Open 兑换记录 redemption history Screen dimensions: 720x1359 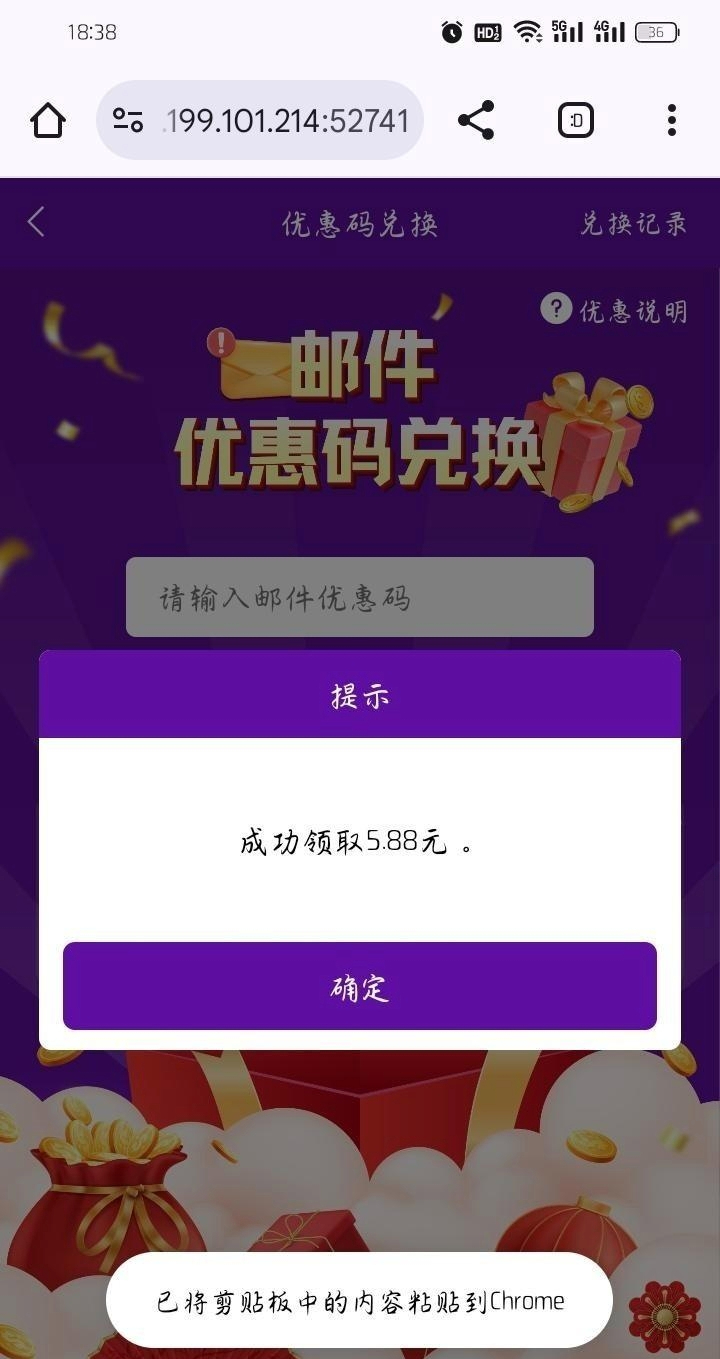click(x=633, y=223)
